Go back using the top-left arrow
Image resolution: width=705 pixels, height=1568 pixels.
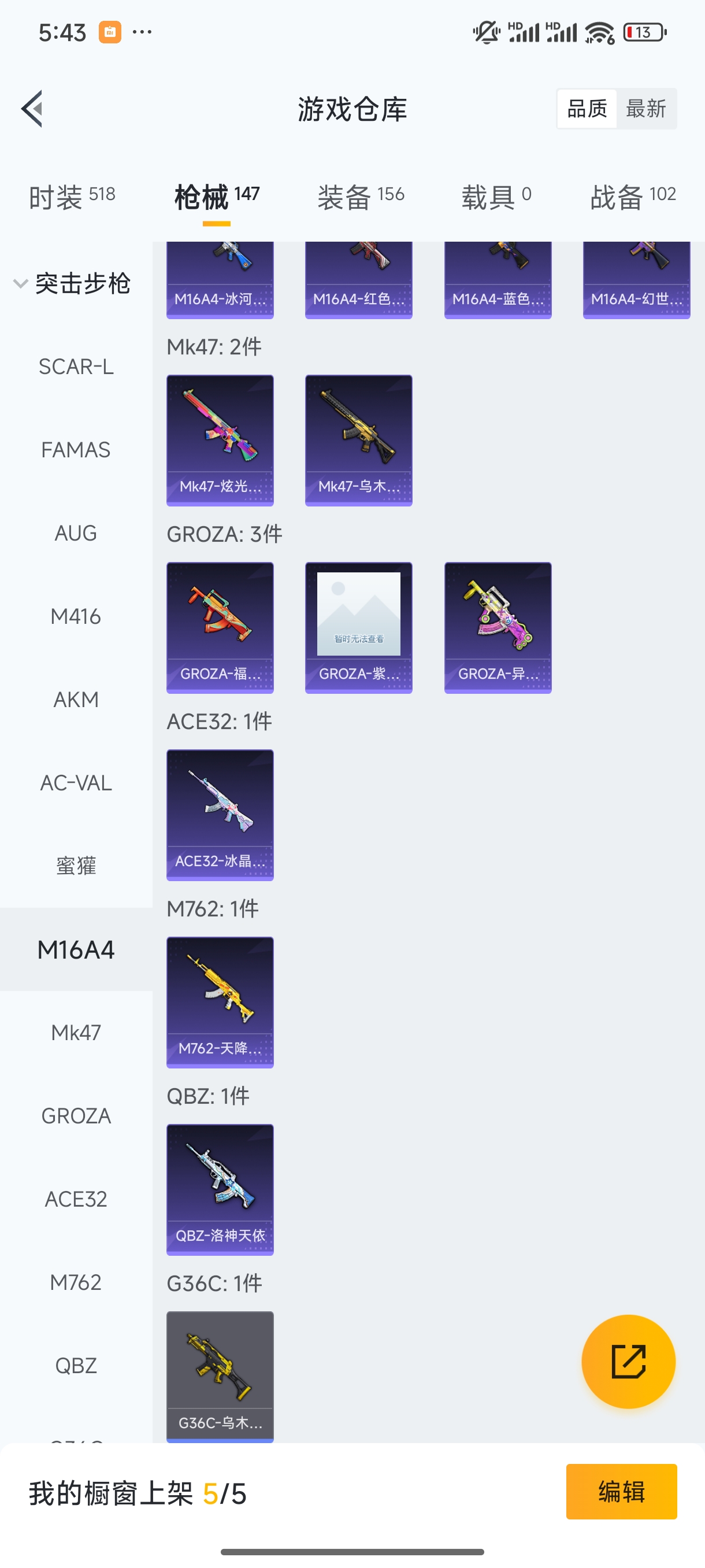32,109
